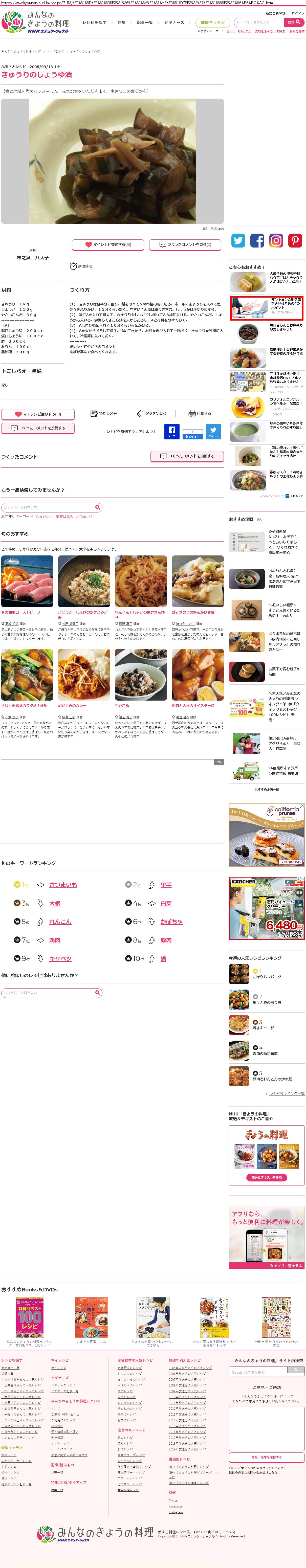306x1568 pixels.
Task: Tap the タグをつける link
Action: coord(152,413)
